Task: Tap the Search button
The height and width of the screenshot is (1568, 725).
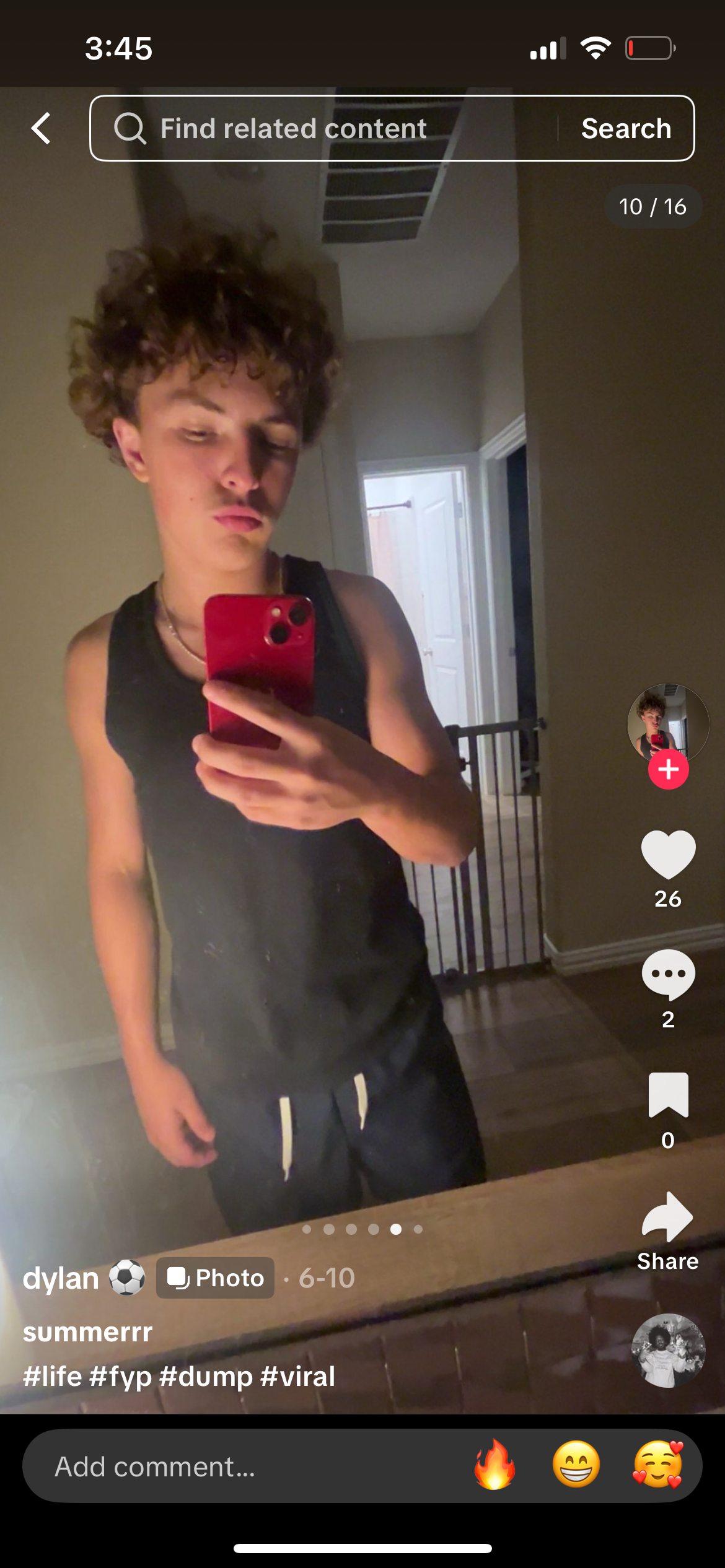Action: tap(626, 129)
